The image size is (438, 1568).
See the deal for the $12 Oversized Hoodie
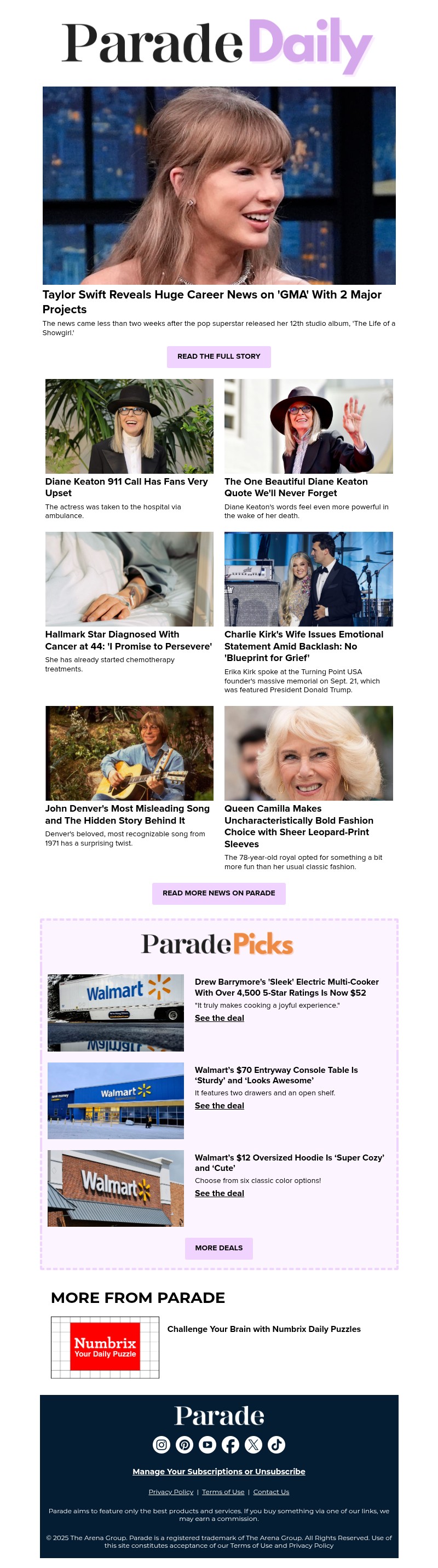(x=219, y=1193)
